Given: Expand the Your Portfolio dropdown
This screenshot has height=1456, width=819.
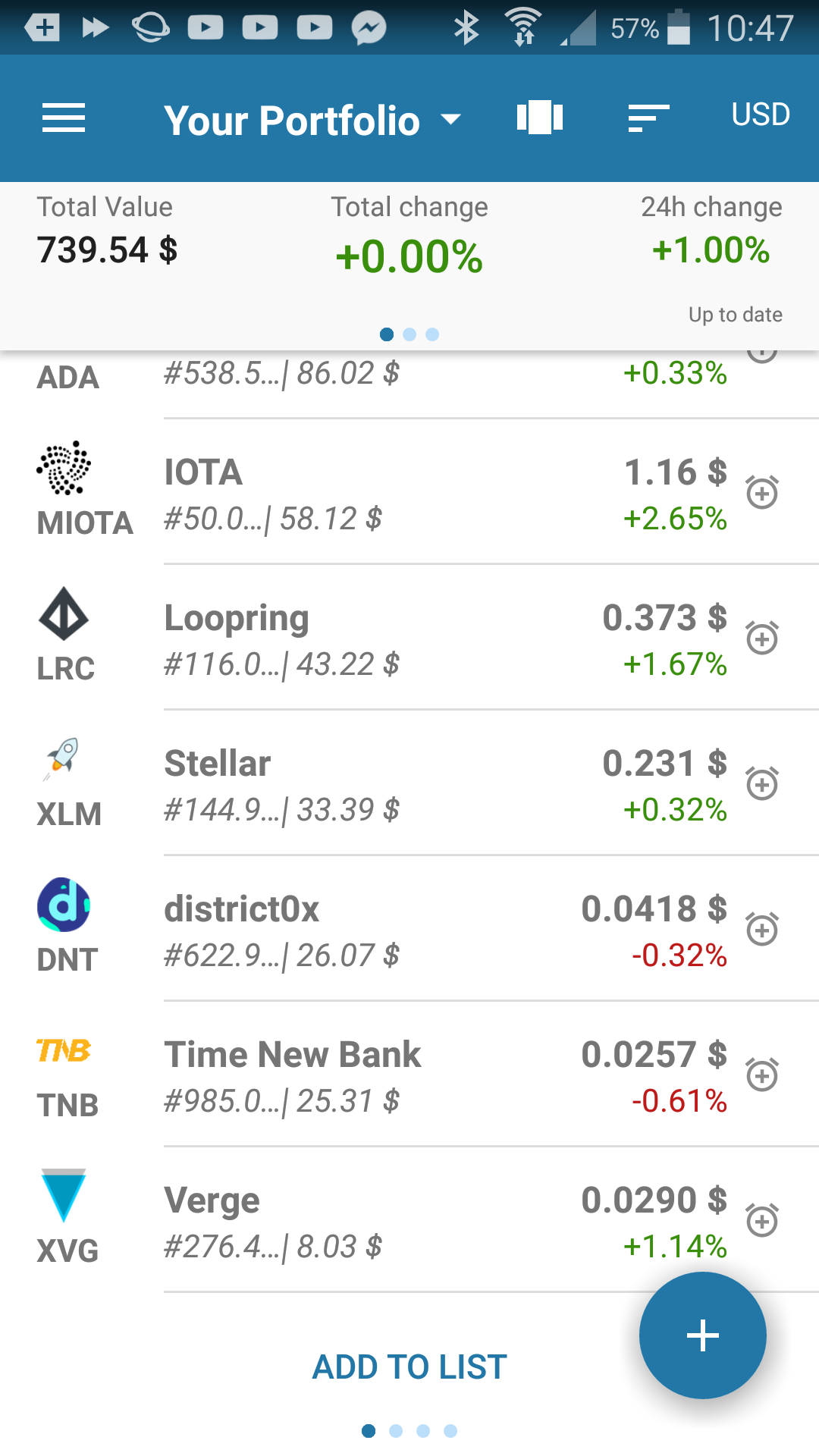Looking at the screenshot, I should 312,120.
